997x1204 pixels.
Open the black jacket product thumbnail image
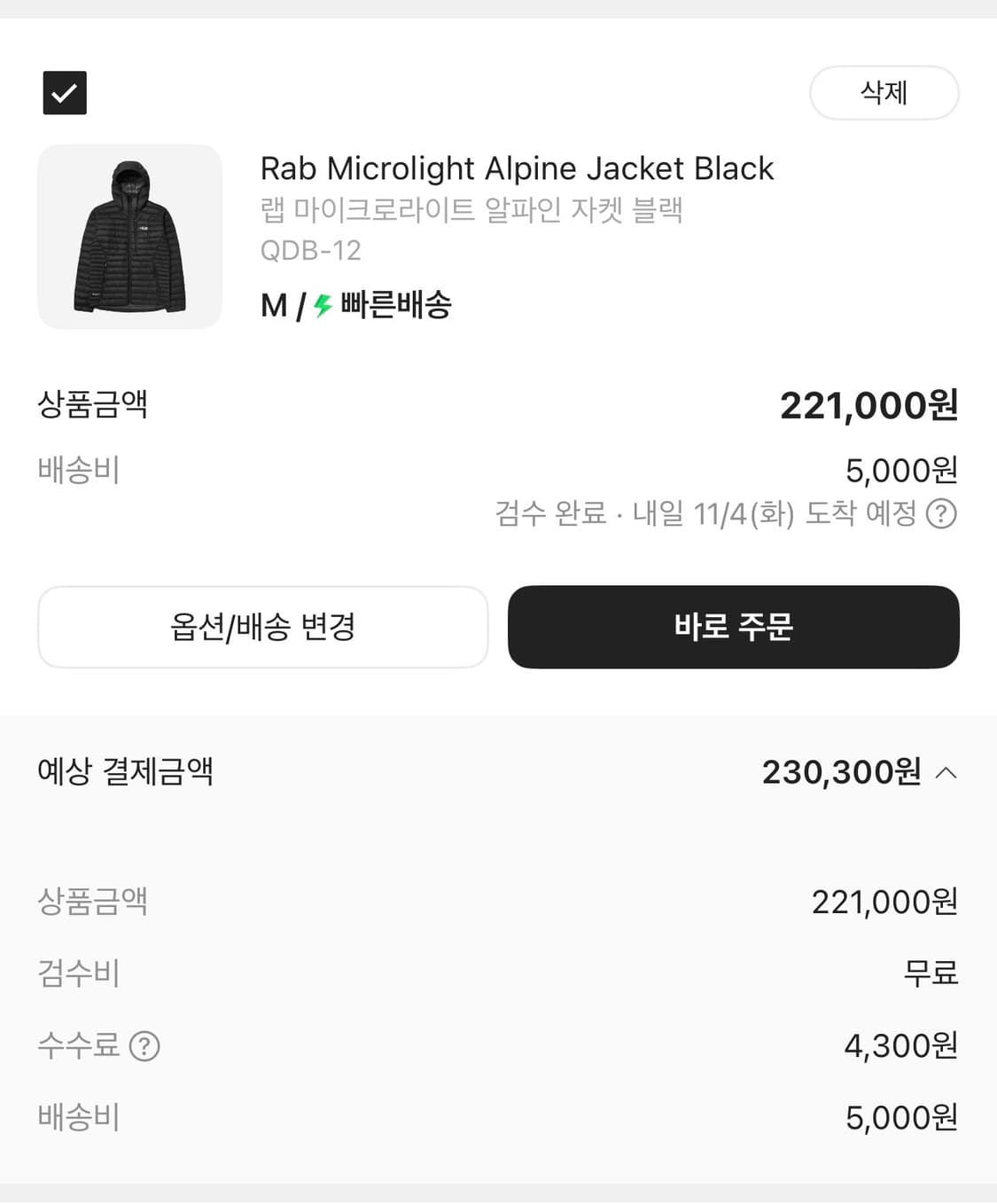click(129, 238)
